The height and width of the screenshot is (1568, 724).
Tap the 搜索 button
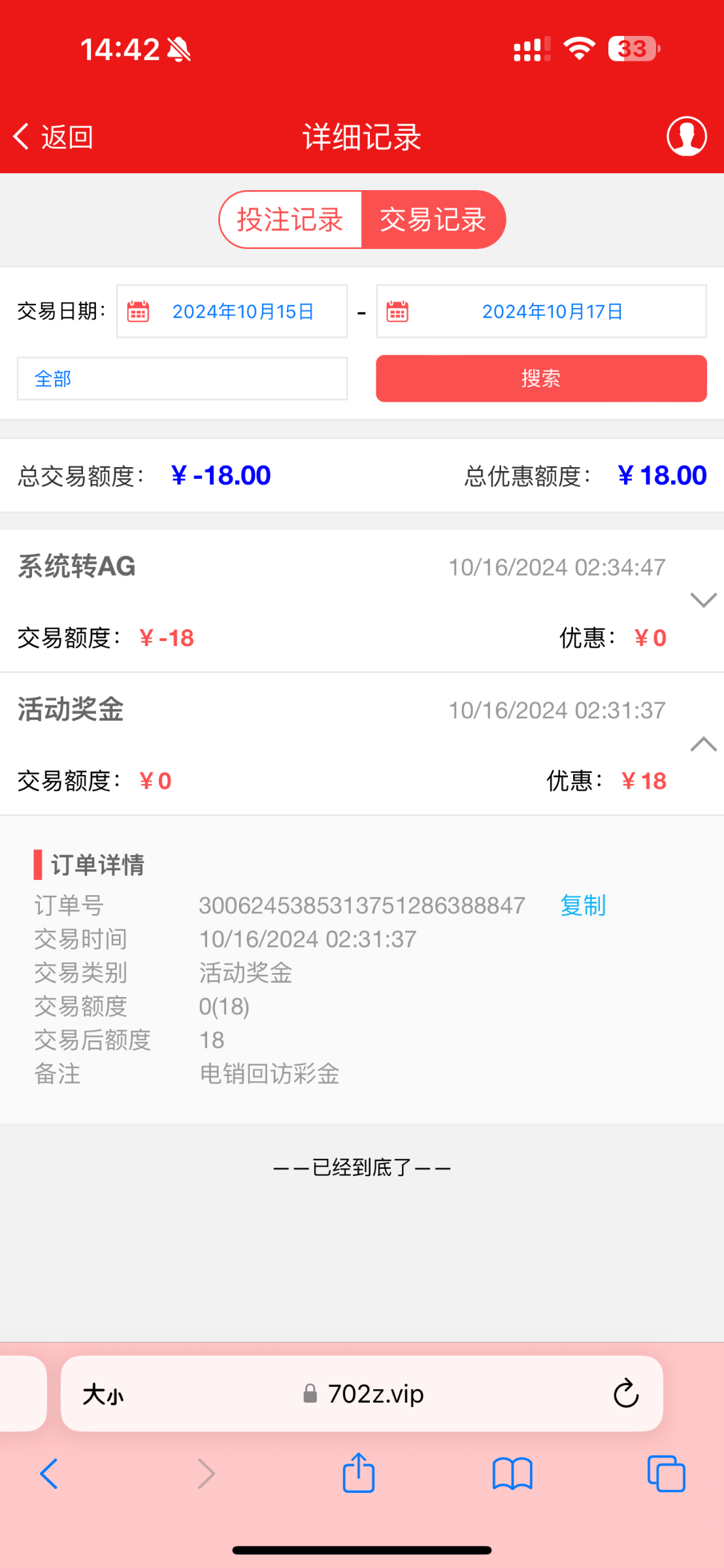[541, 378]
